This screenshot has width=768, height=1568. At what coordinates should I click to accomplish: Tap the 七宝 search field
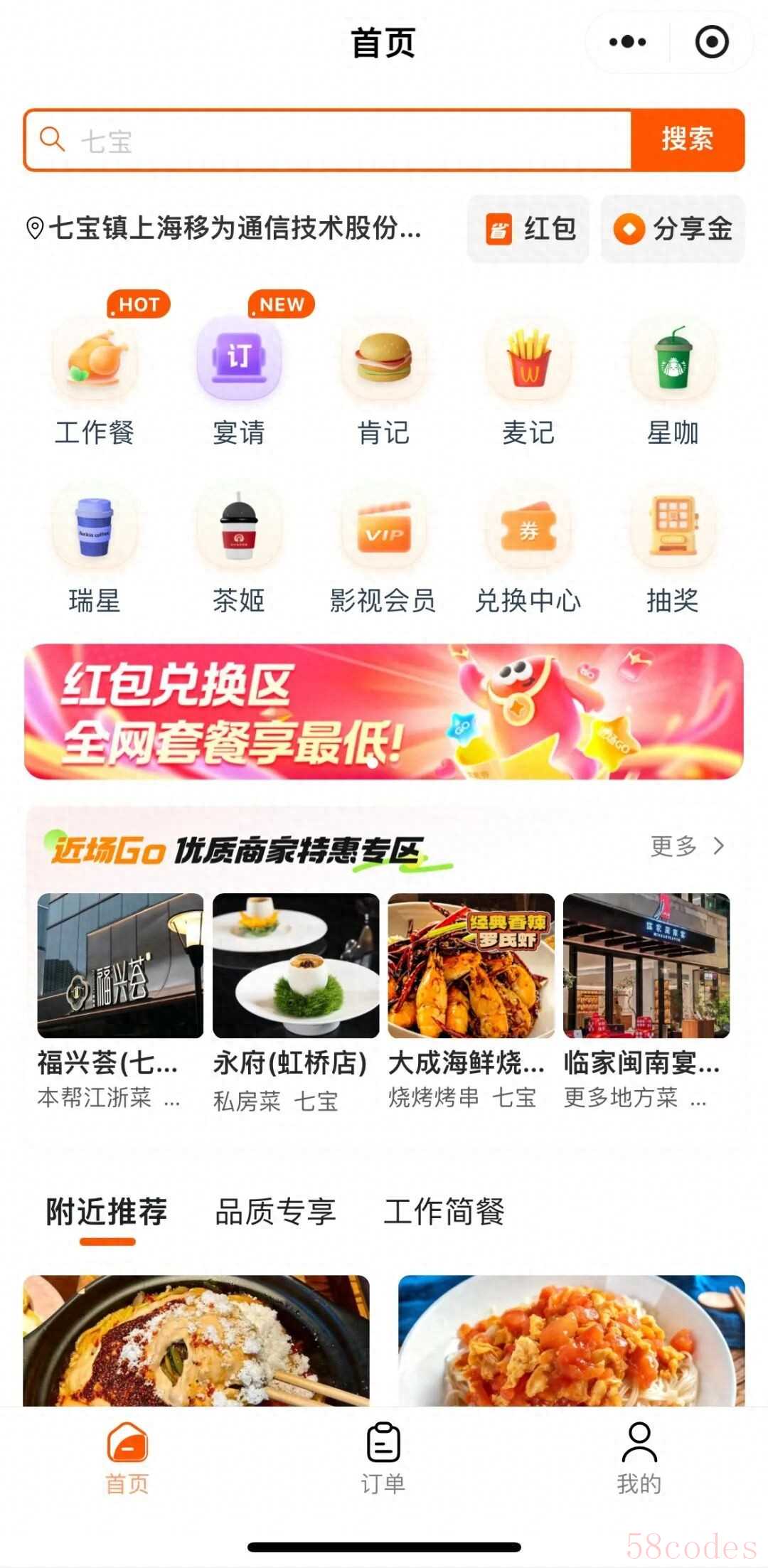point(327,140)
